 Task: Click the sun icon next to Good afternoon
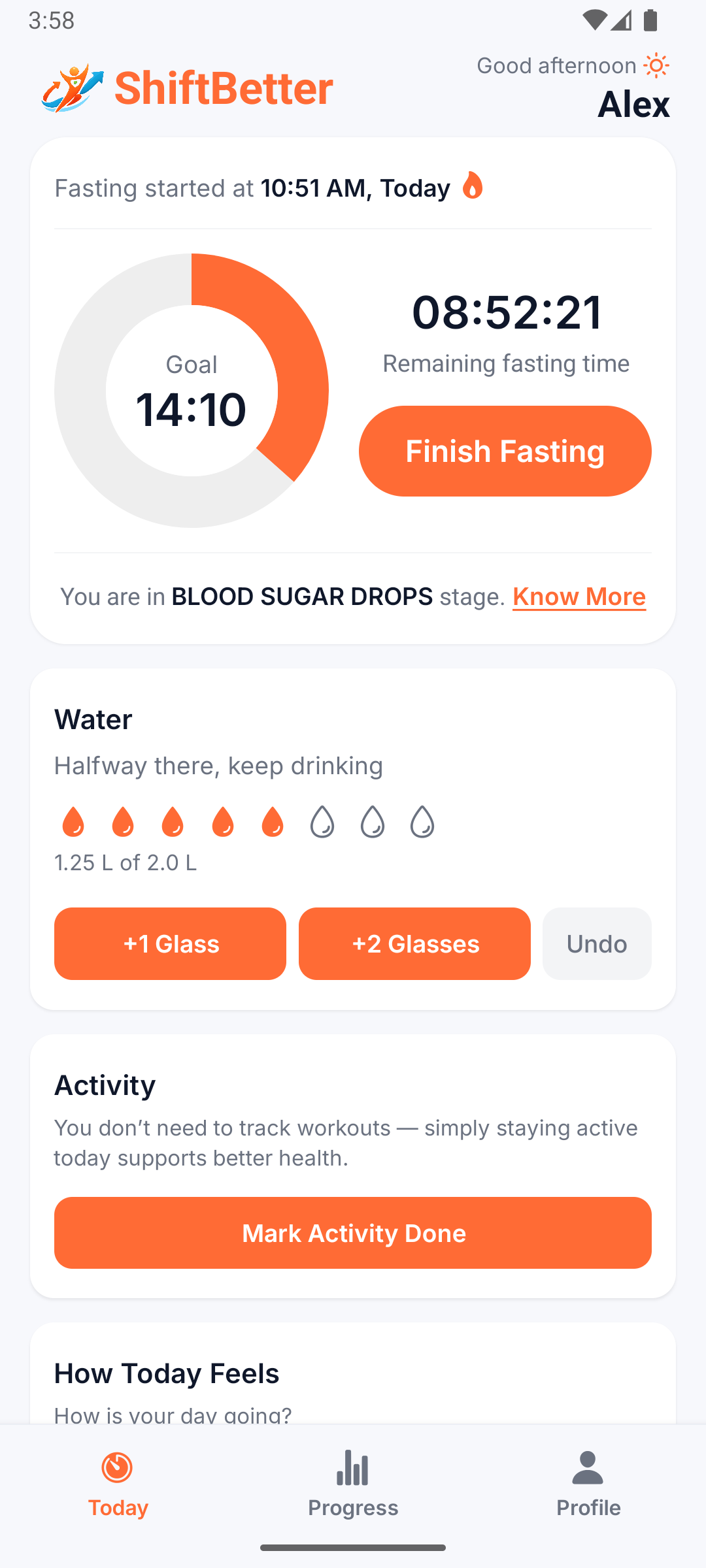[656, 65]
